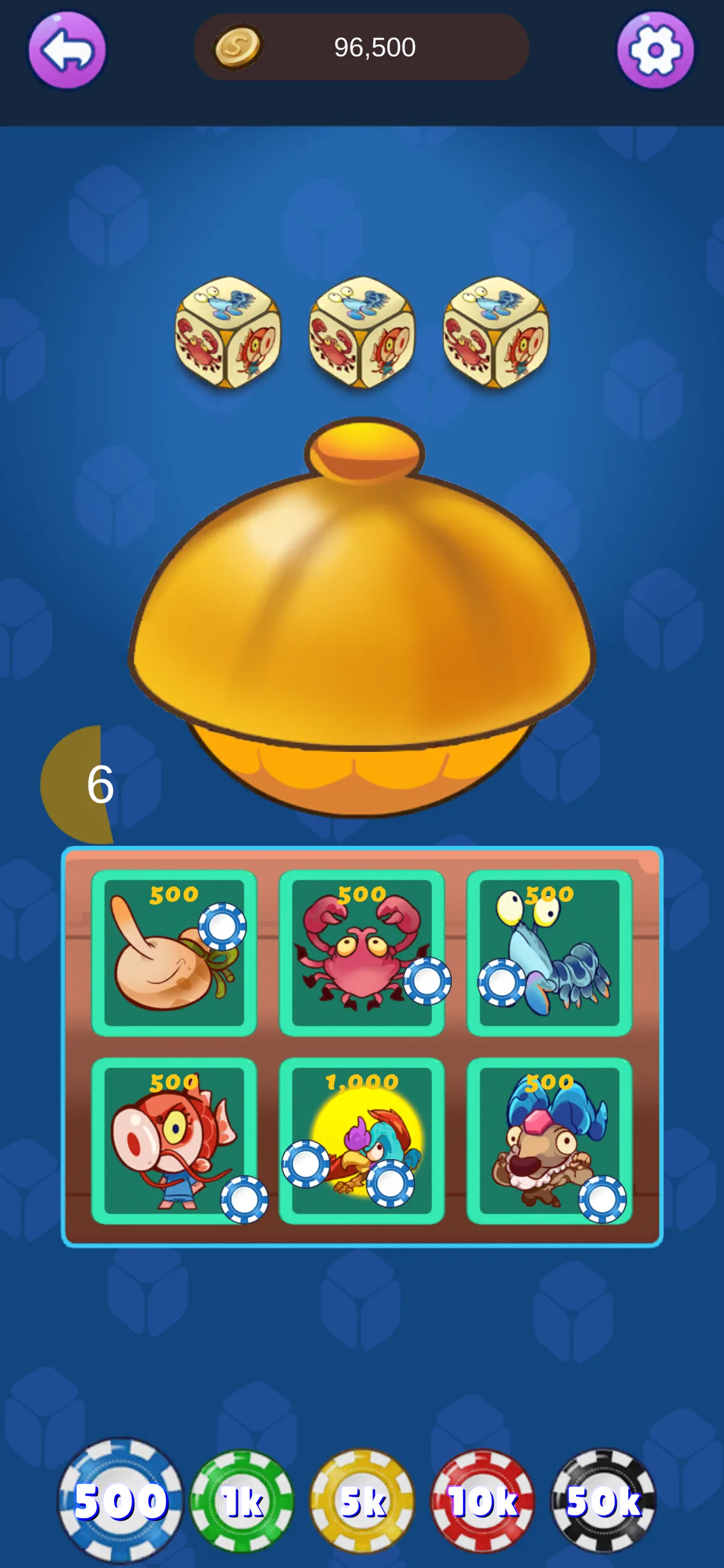Screen dimensions: 724x1568
Task: Choose the green 1k chip
Action: [x=241, y=1500]
